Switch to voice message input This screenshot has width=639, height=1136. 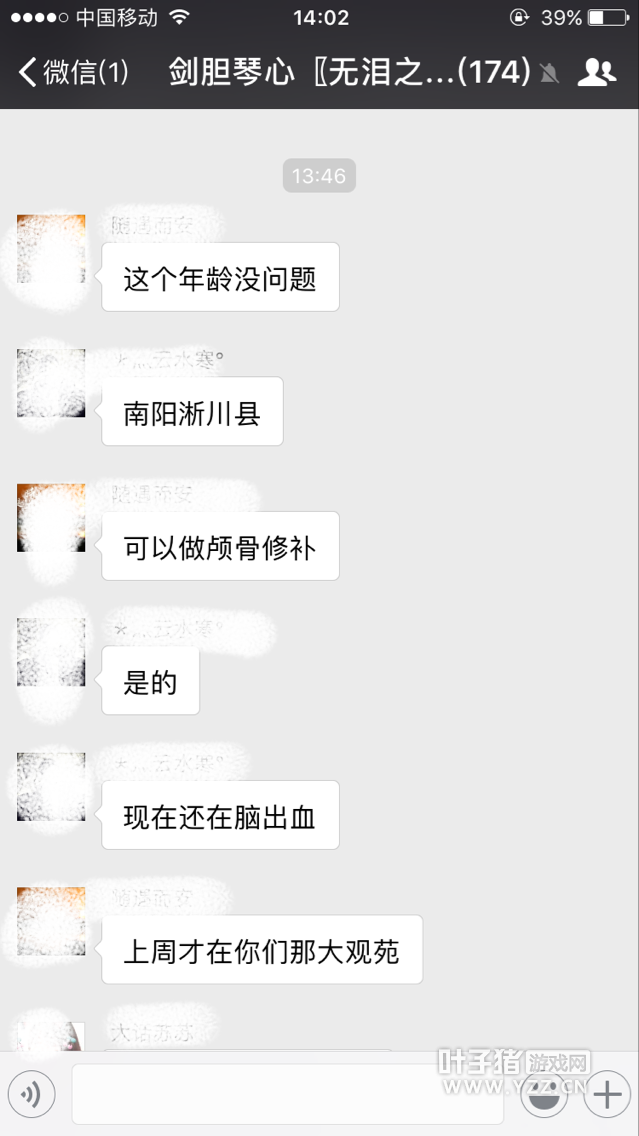31,1095
